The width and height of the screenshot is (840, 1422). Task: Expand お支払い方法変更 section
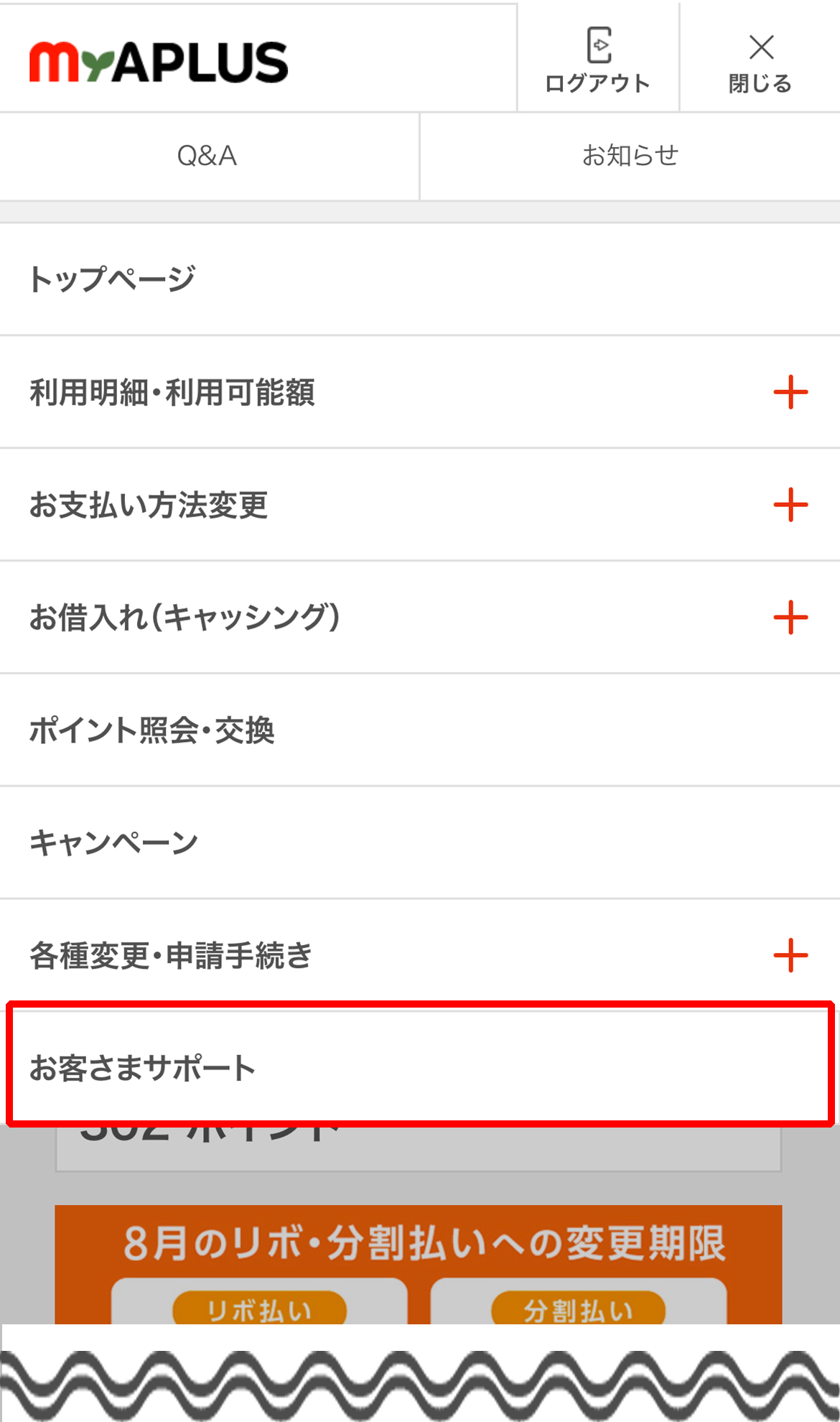(x=790, y=505)
